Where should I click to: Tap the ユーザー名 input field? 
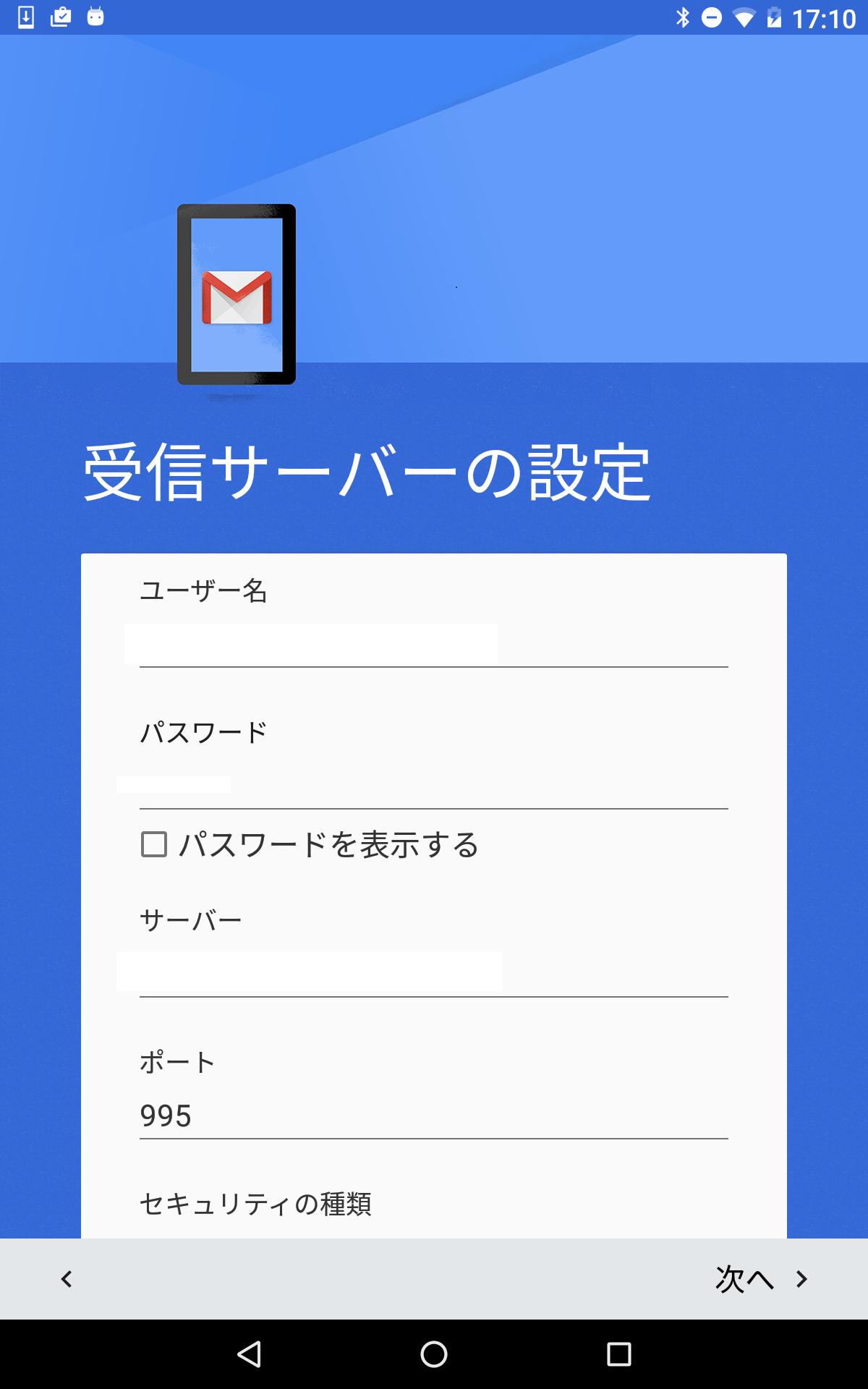(x=433, y=644)
